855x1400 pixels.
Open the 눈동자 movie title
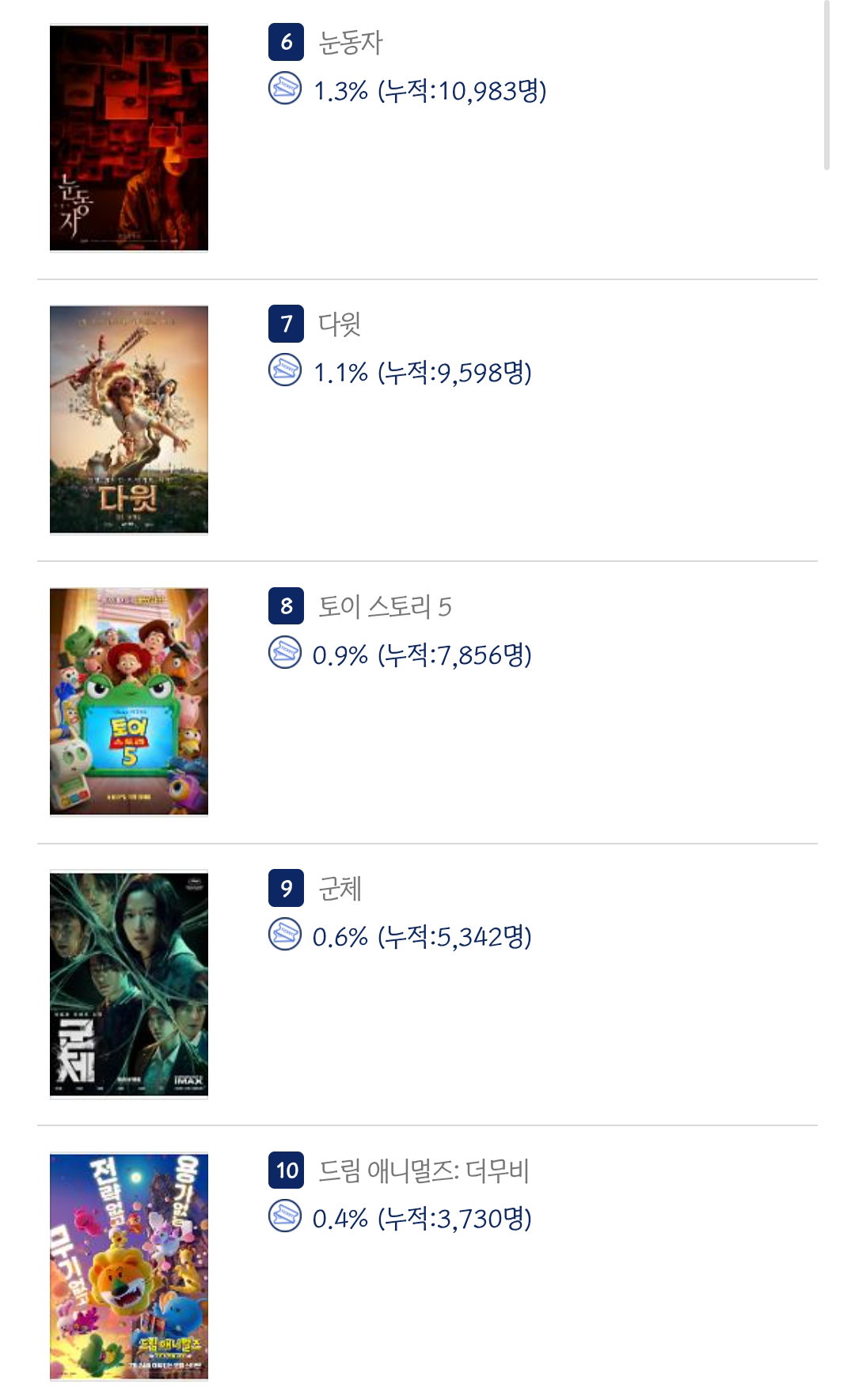coord(350,42)
